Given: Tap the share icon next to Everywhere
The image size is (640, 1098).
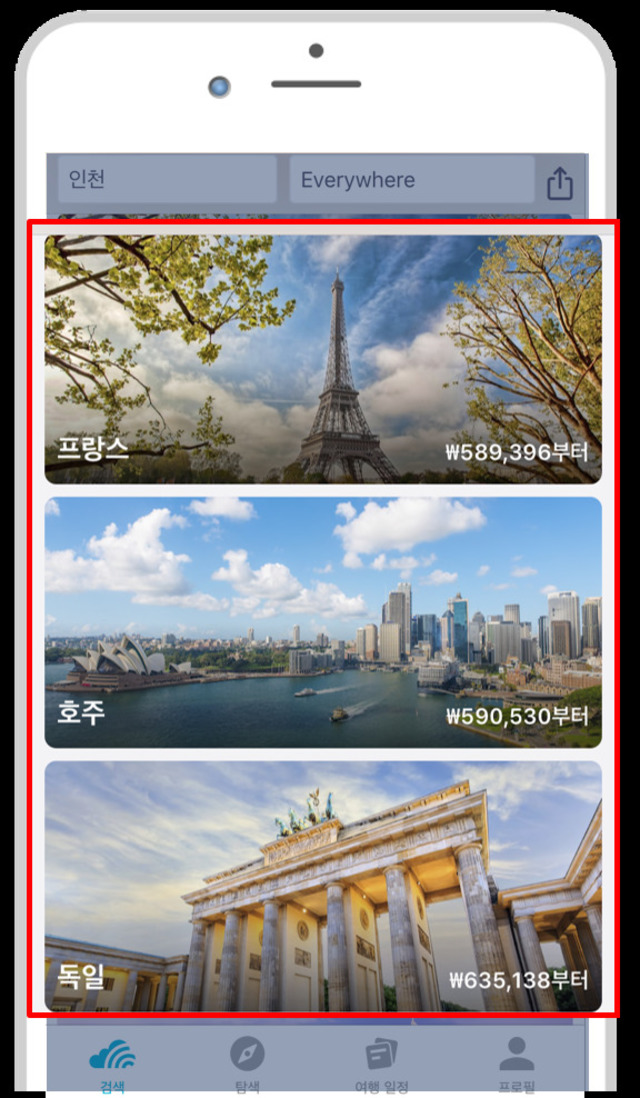Looking at the screenshot, I should [x=559, y=184].
